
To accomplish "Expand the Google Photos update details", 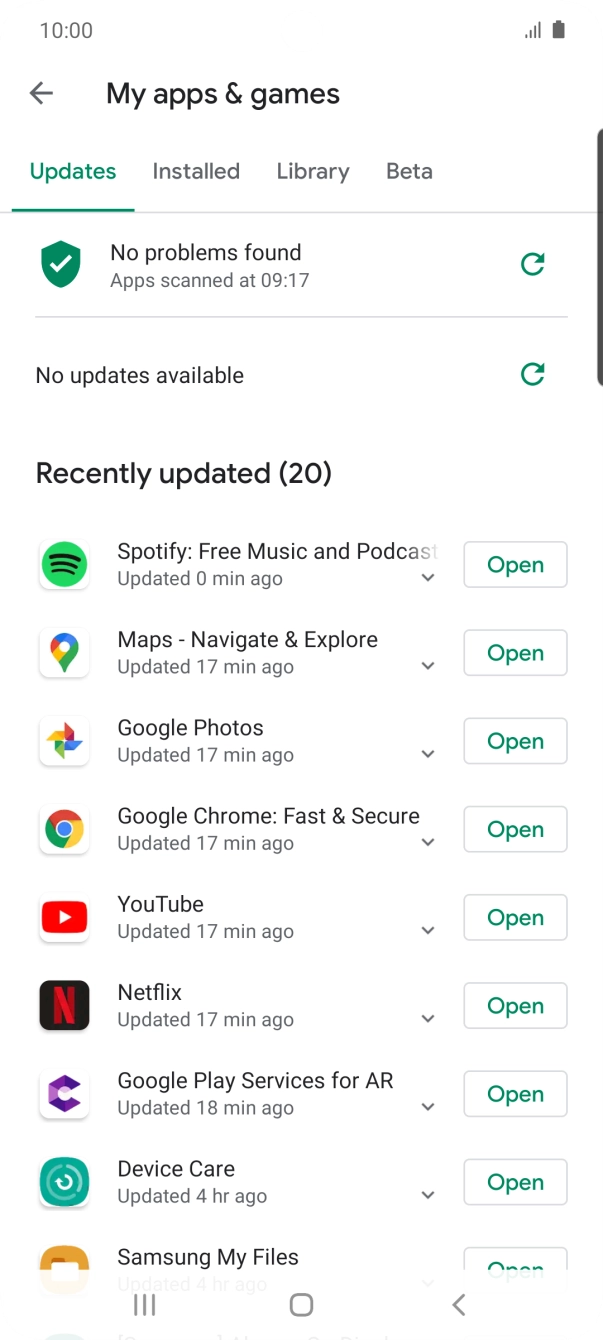I will (428, 755).
